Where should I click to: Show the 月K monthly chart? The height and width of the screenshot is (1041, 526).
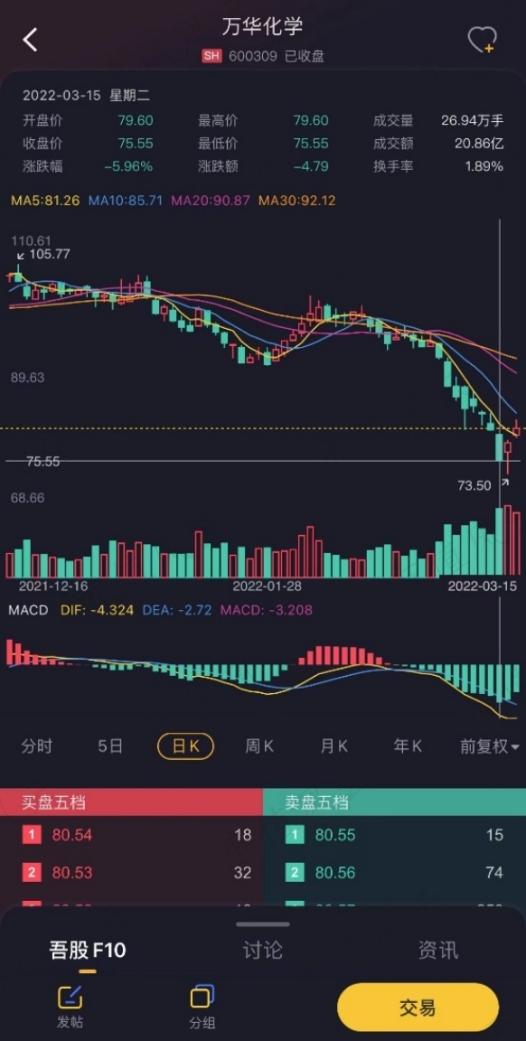(333, 746)
